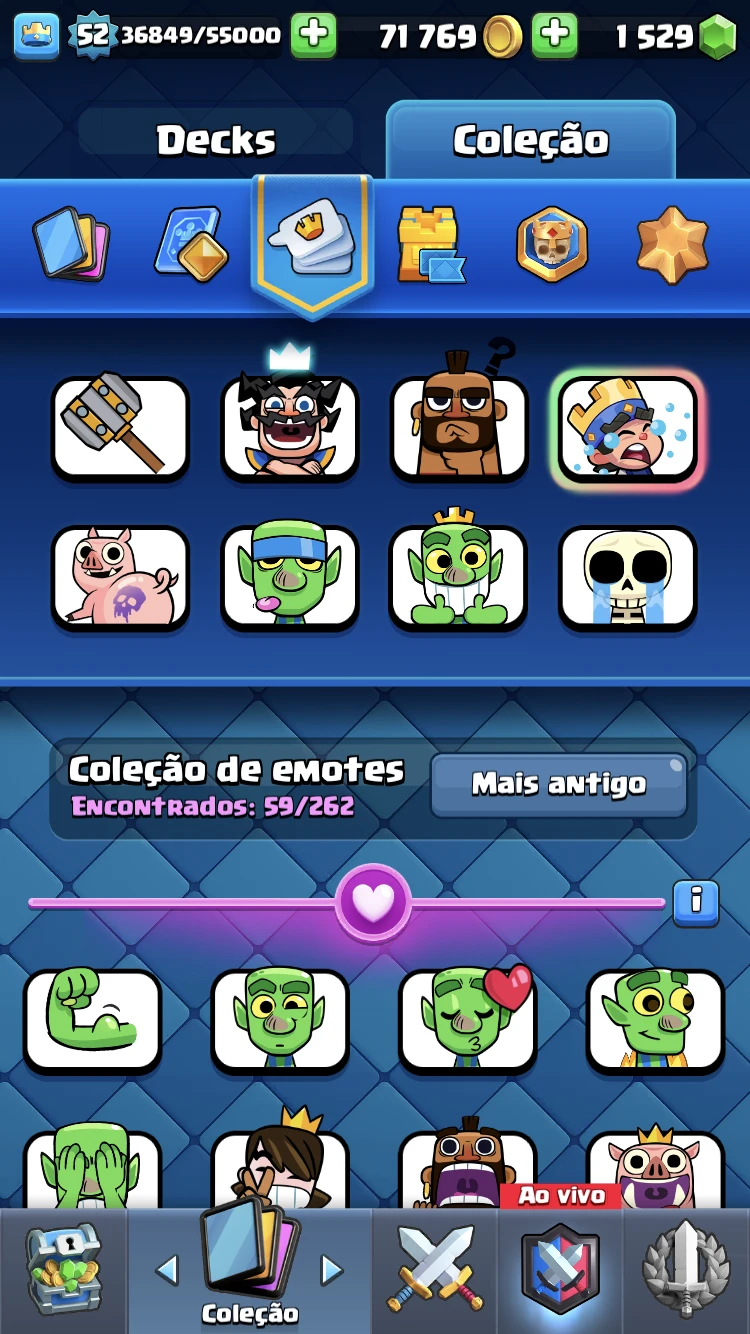Screen dimensions: 750x1334
Task: Open the cards collection section
Action: click(71, 243)
